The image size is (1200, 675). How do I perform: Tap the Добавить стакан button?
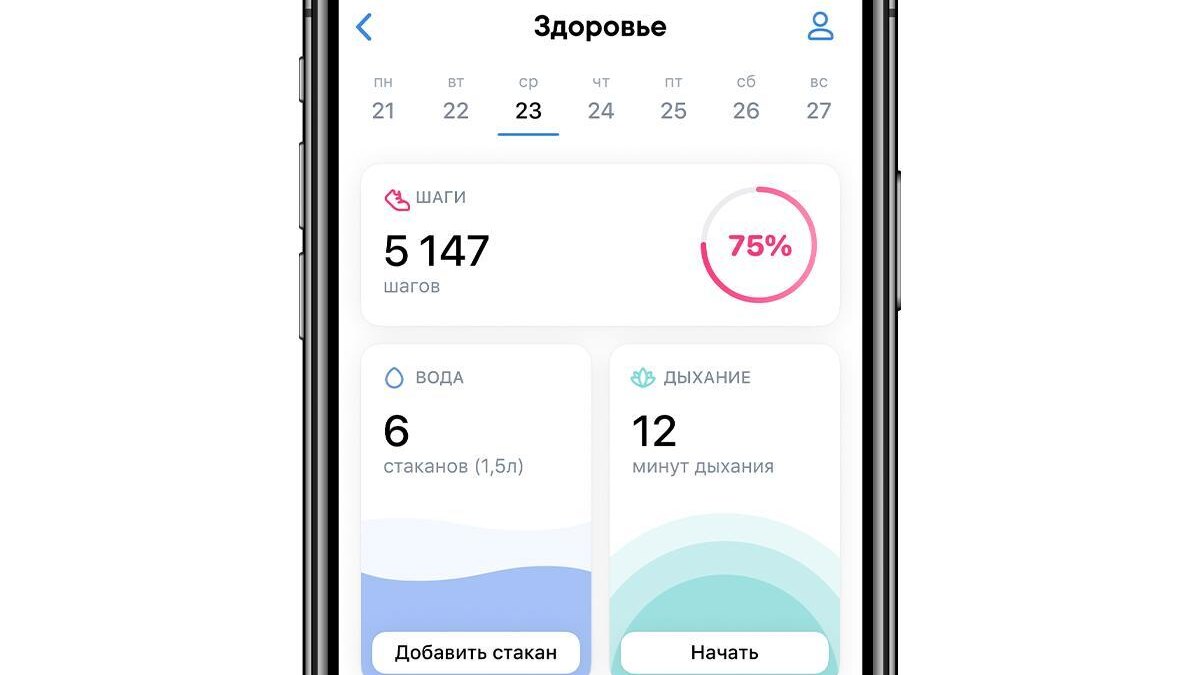[475, 653]
